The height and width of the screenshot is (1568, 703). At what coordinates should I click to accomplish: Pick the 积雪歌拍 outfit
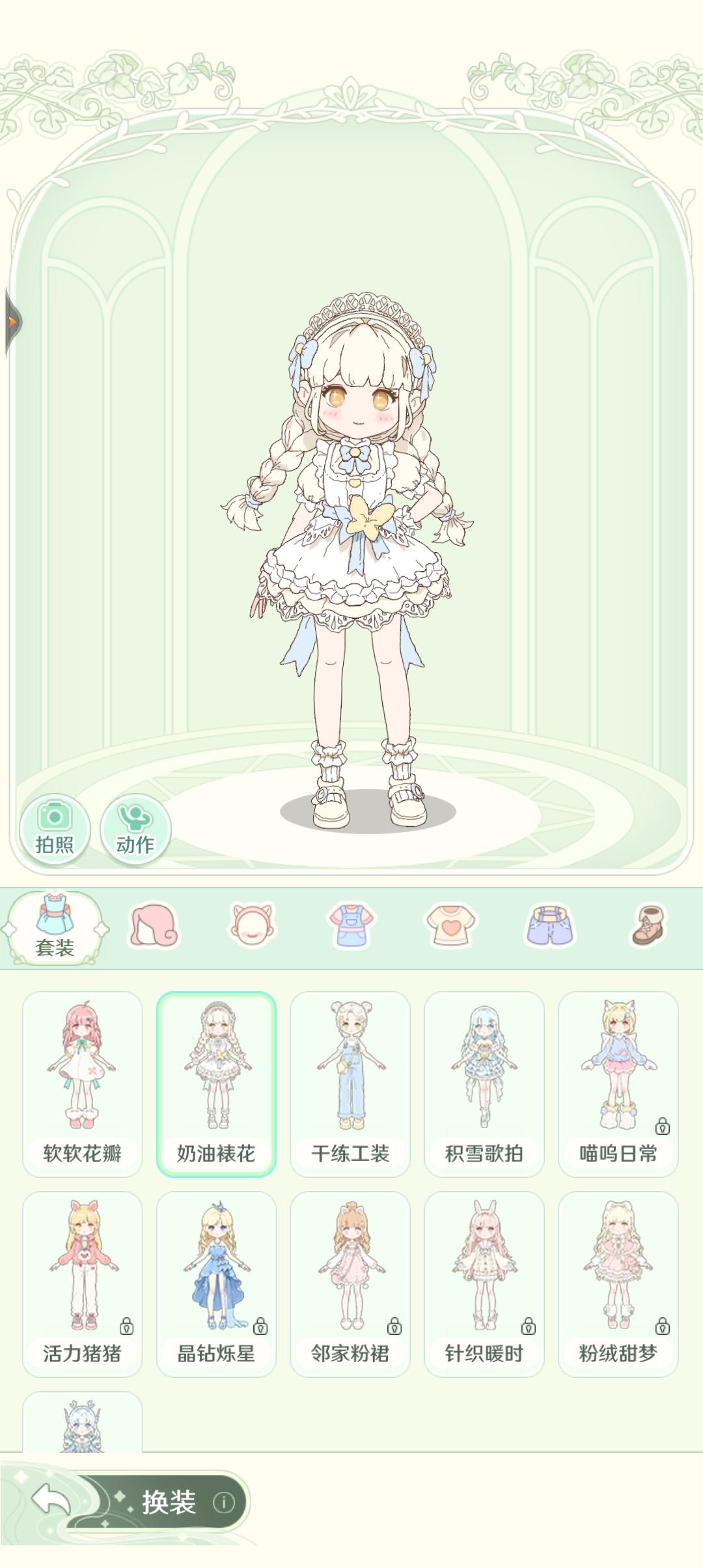[484, 1084]
